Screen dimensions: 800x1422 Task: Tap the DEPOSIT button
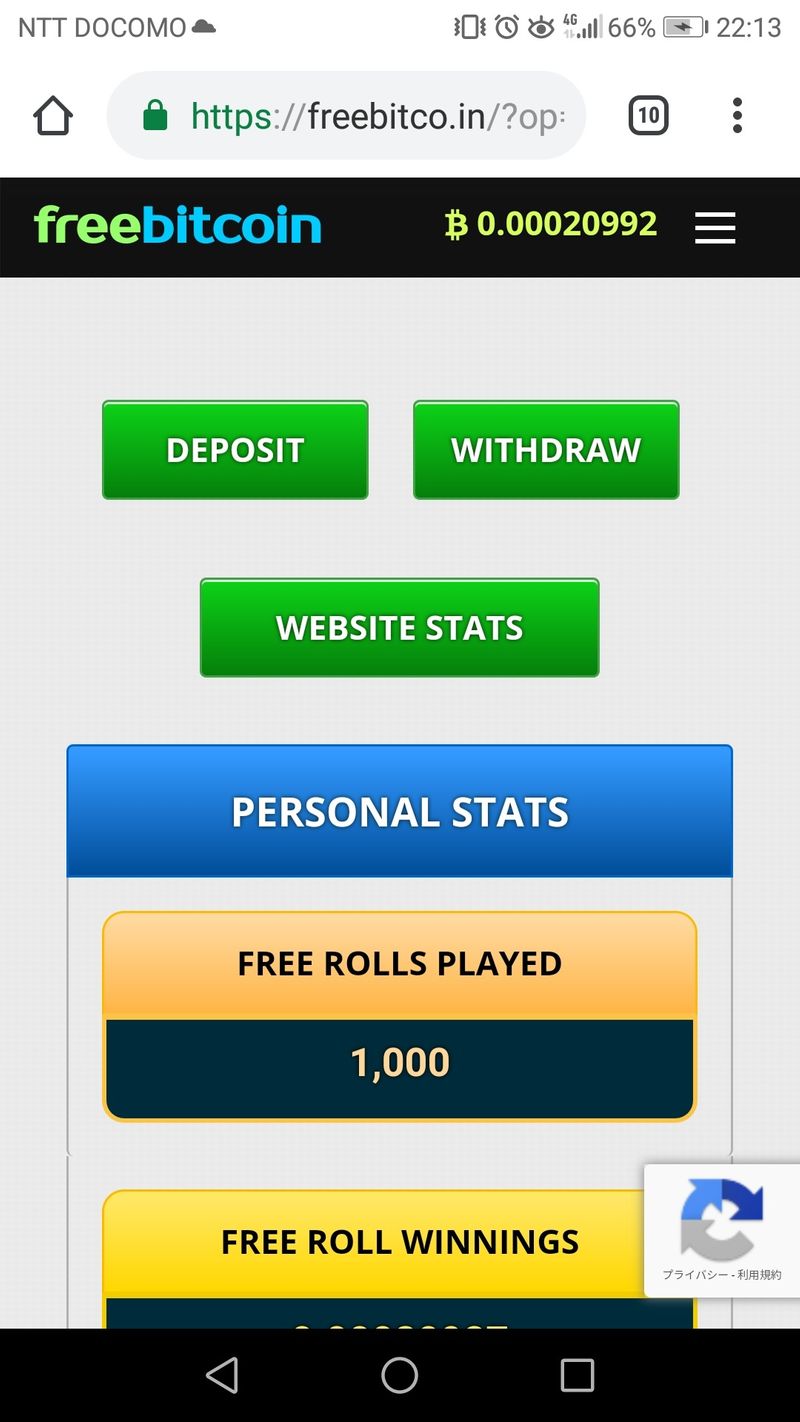point(235,450)
